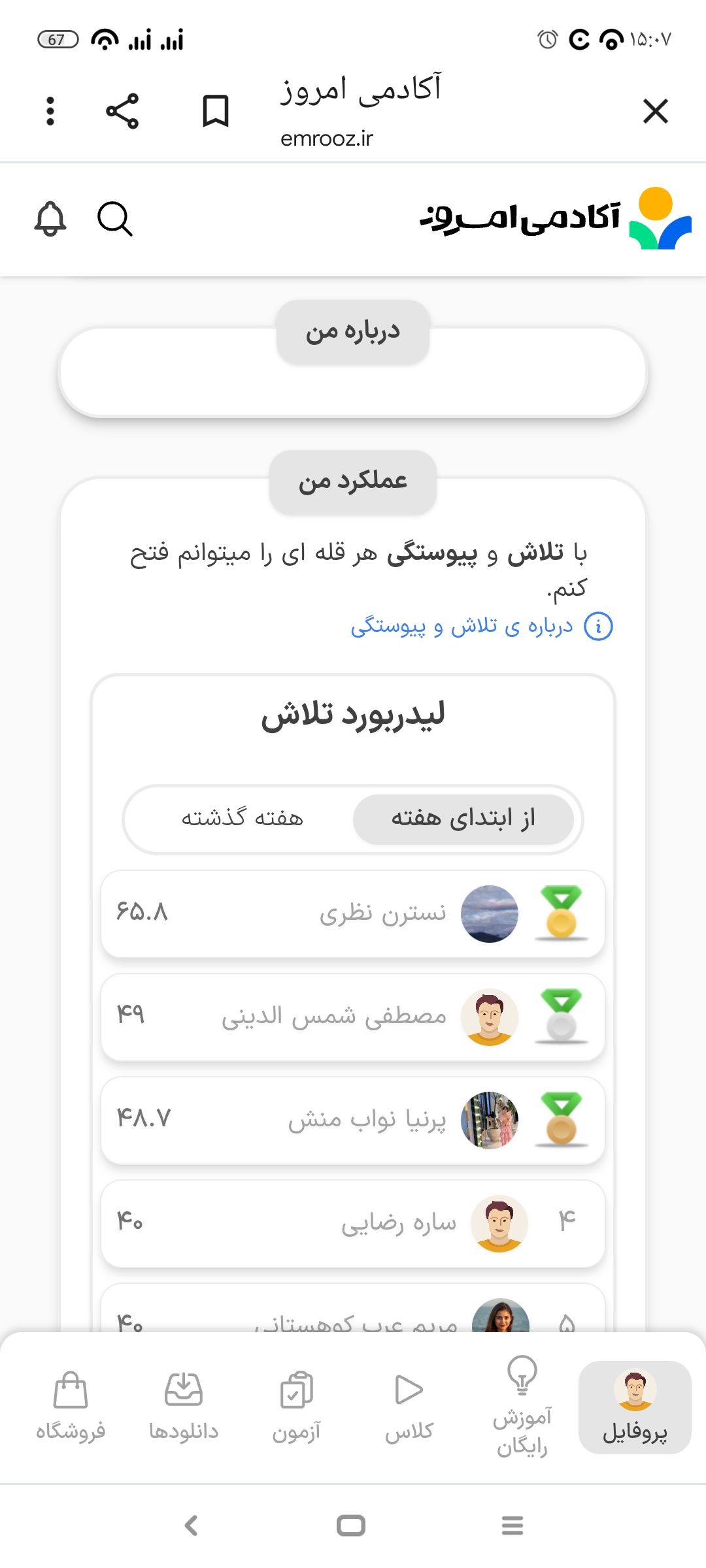The height and width of the screenshot is (1568, 706).
Task: Share this page link
Action: tap(122, 111)
